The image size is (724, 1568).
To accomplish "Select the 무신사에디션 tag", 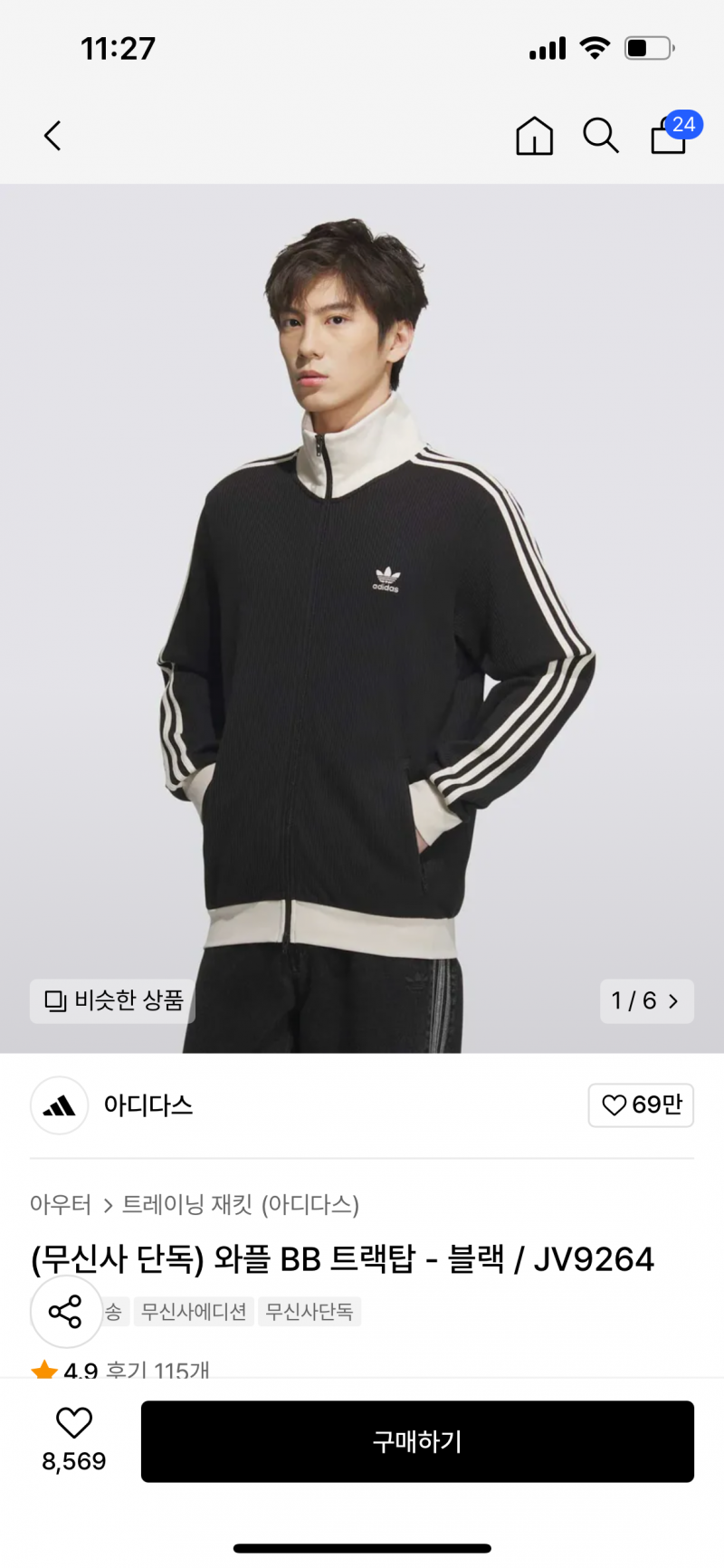I will (193, 1311).
